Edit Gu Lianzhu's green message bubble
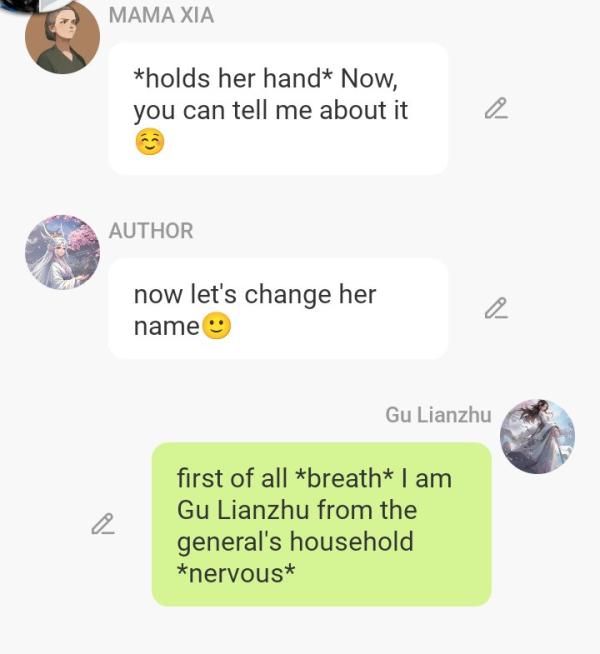Image resolution: width=600 pixels, height=654 pixels. tap(102, 524)
